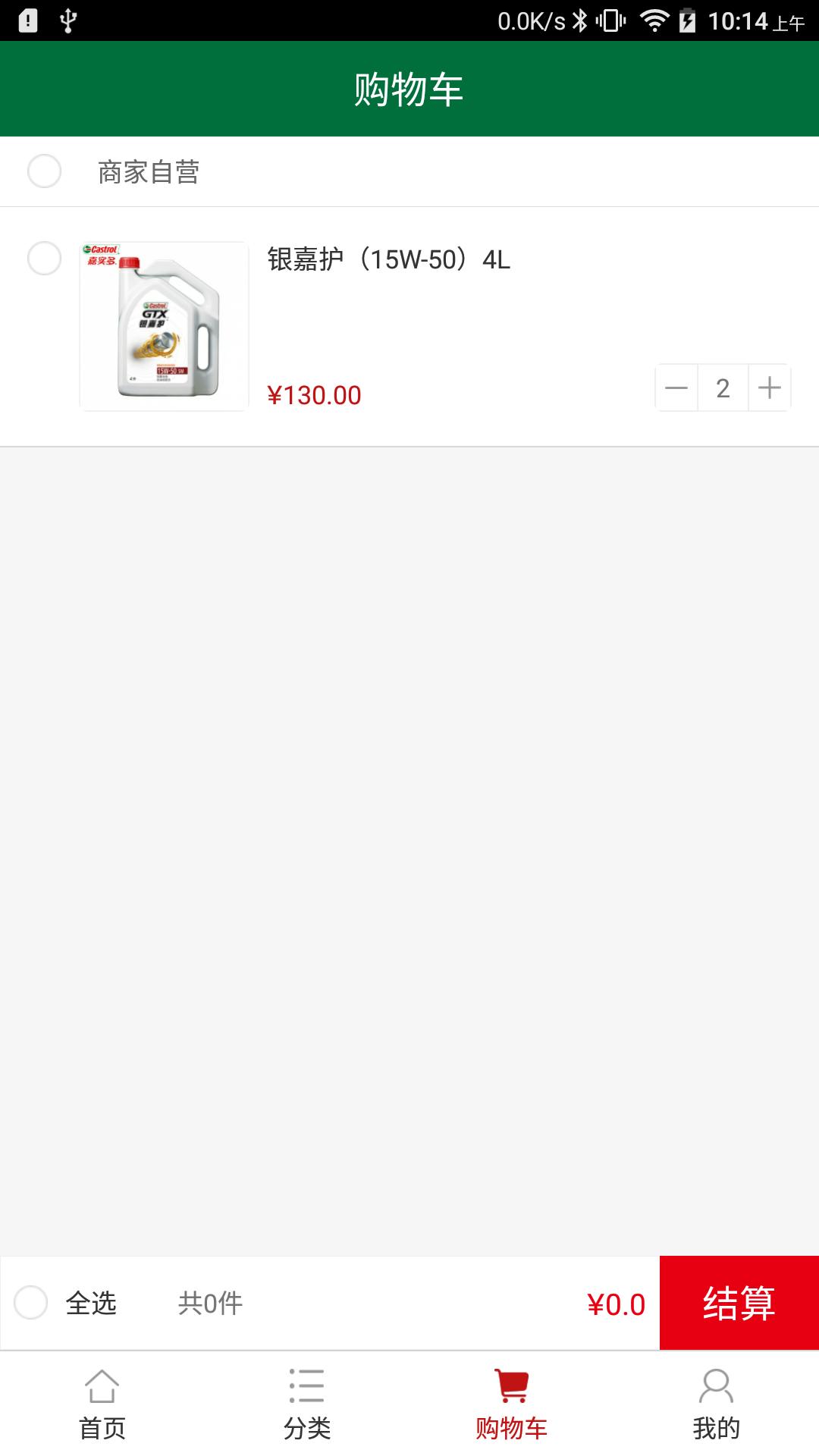Select all items from 商家自营
The width and height of the screenshot is (819, 1456).
[x=44, y=171]
